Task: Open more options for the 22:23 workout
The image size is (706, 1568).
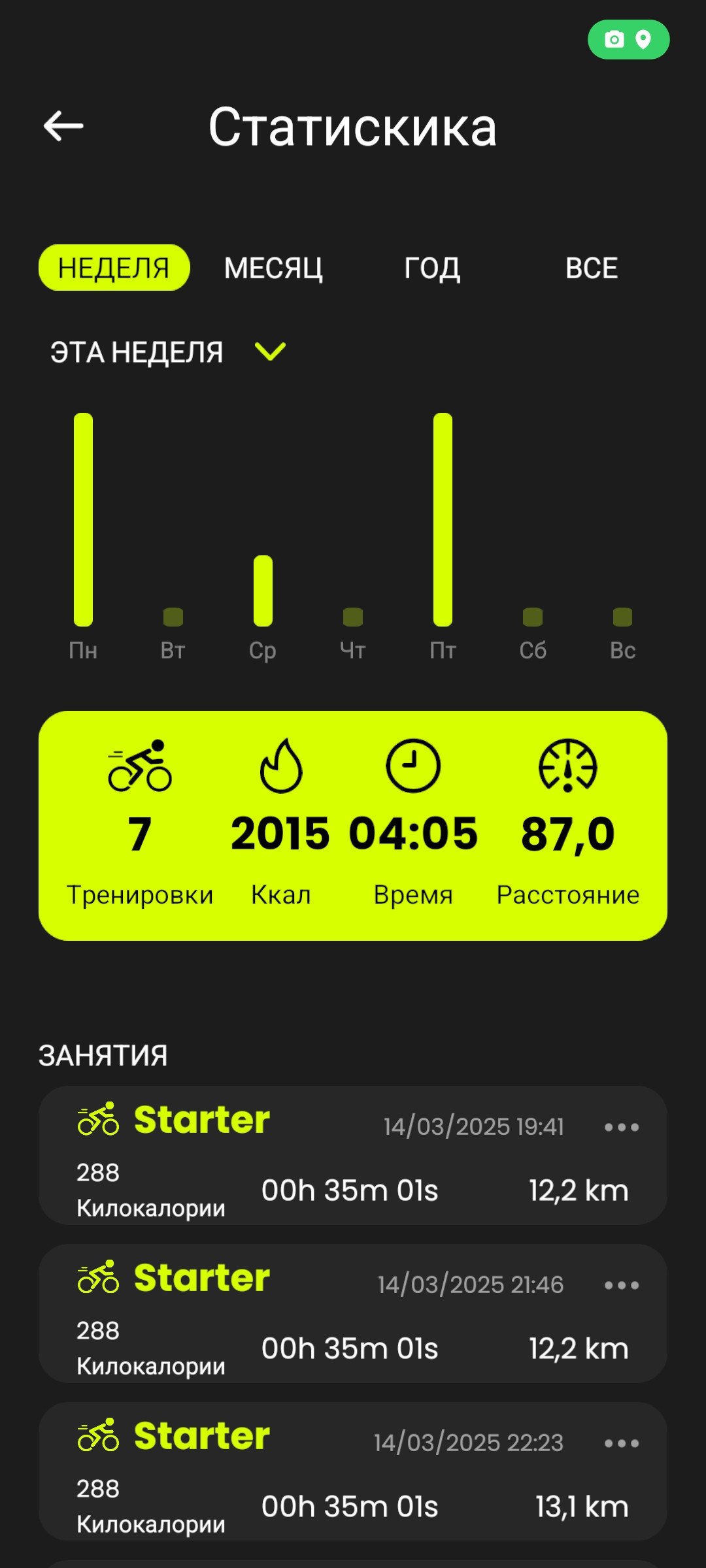Action: pyautogui.click(x=622, y=1443)
